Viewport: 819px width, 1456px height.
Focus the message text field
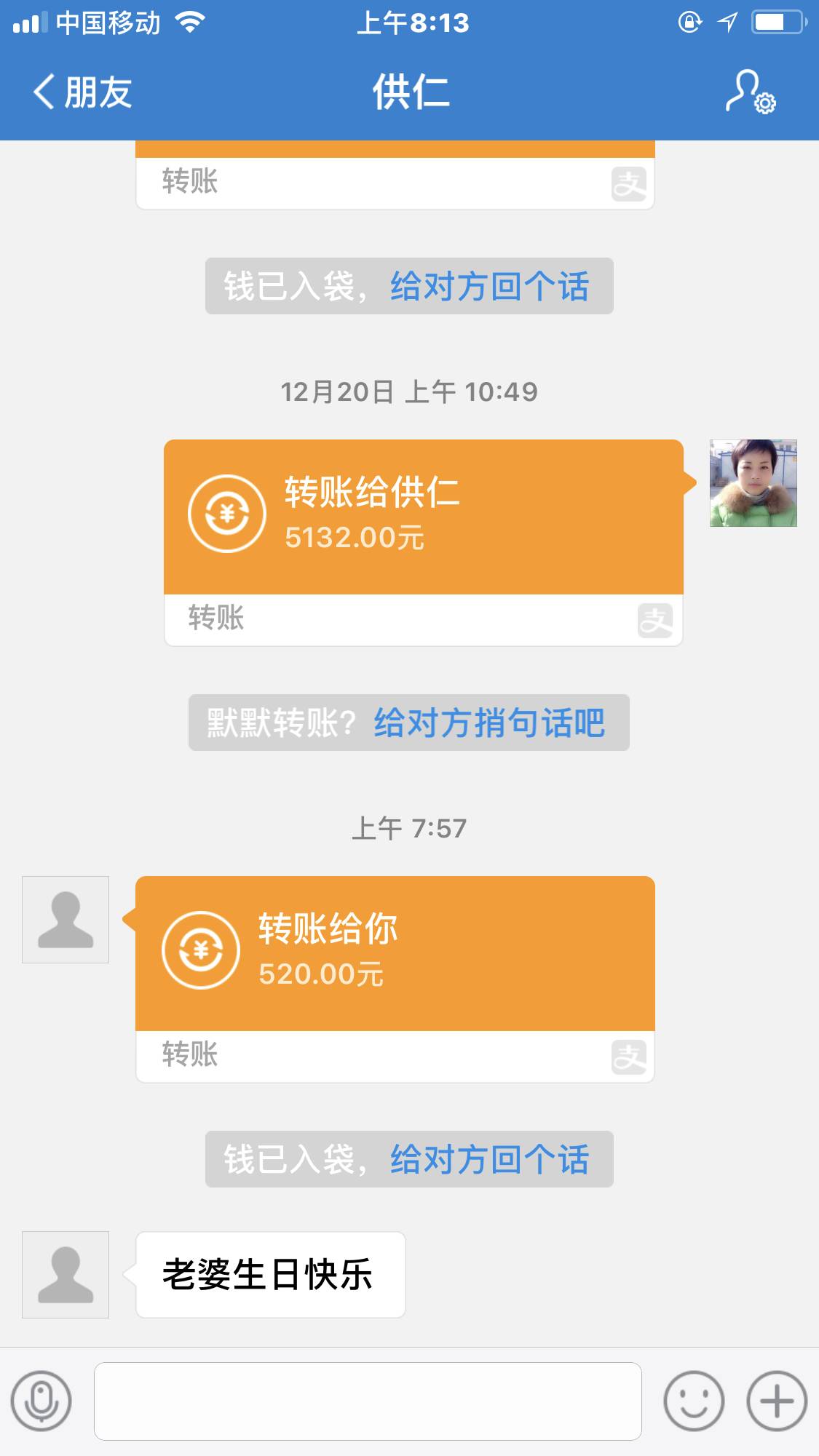tap(368, 1401)
